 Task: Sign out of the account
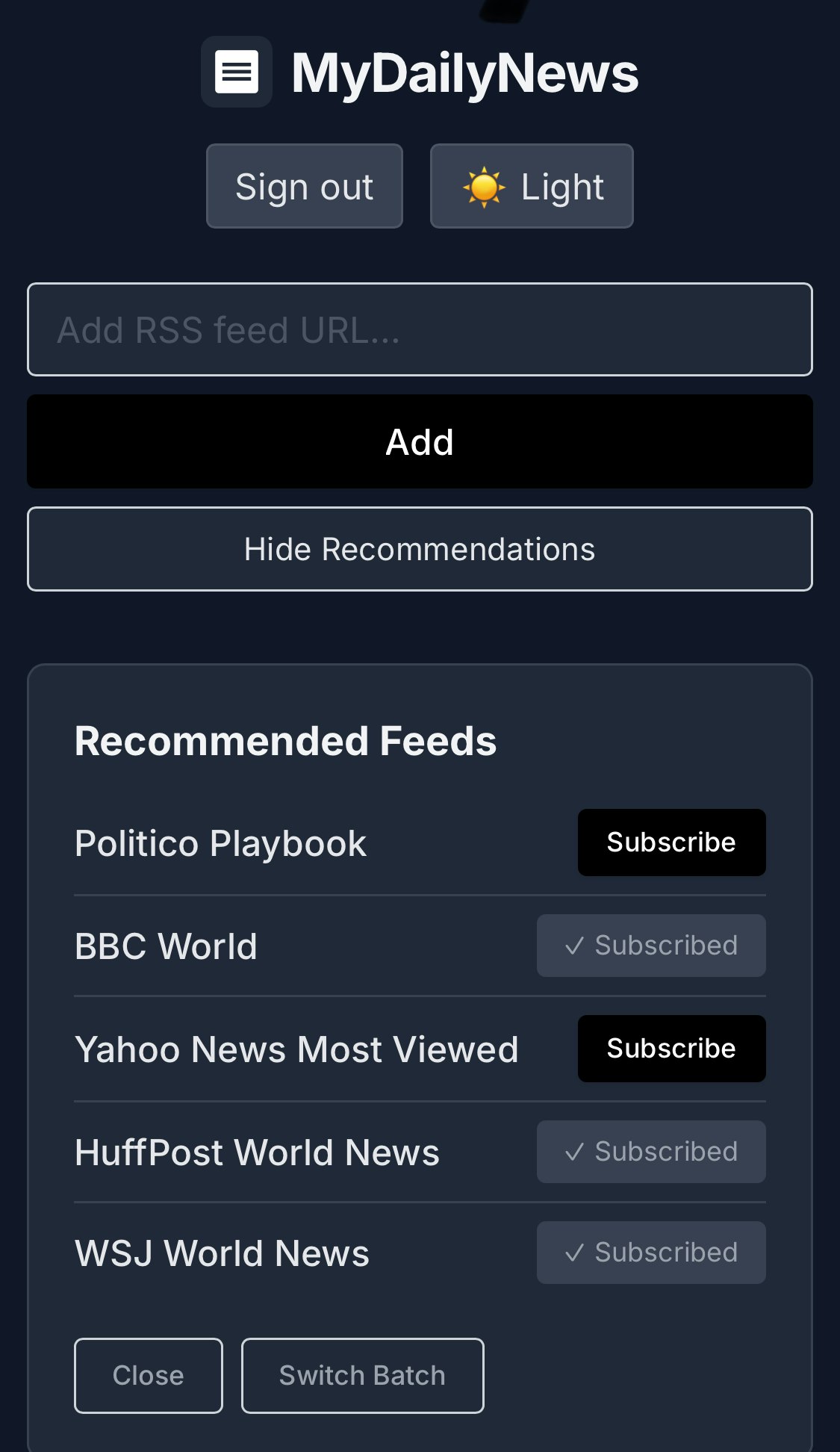tap(304, 186)
